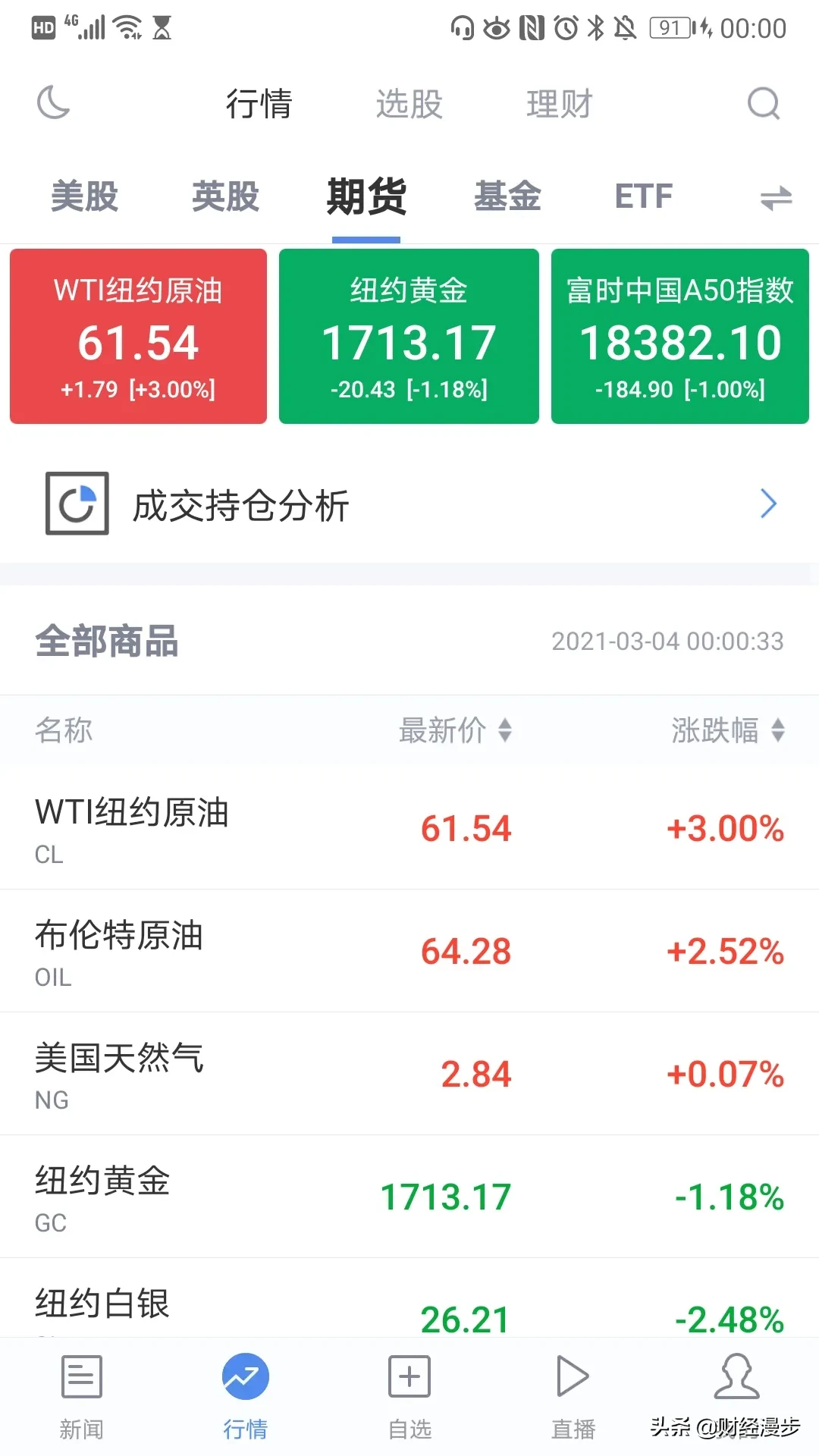Sort the list by 最新价
Screen dimensions: 819x1456
click(455, 730)
